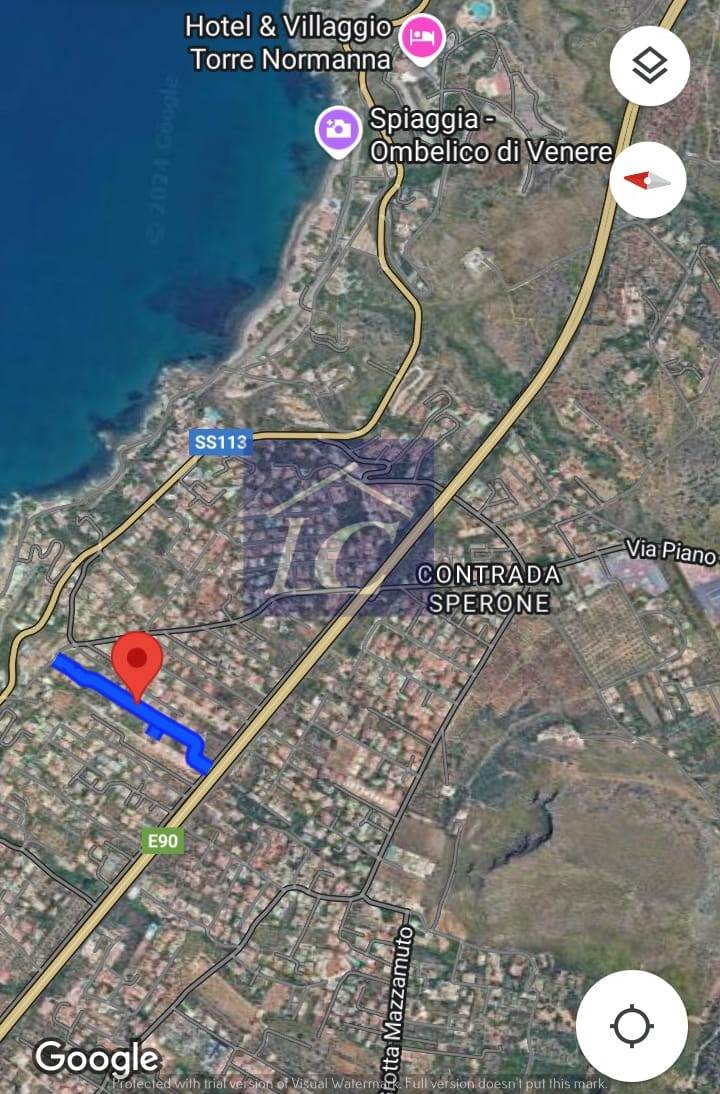Open the map layers selector
This screenshot has height=1094, width=720.
point(649,66)
